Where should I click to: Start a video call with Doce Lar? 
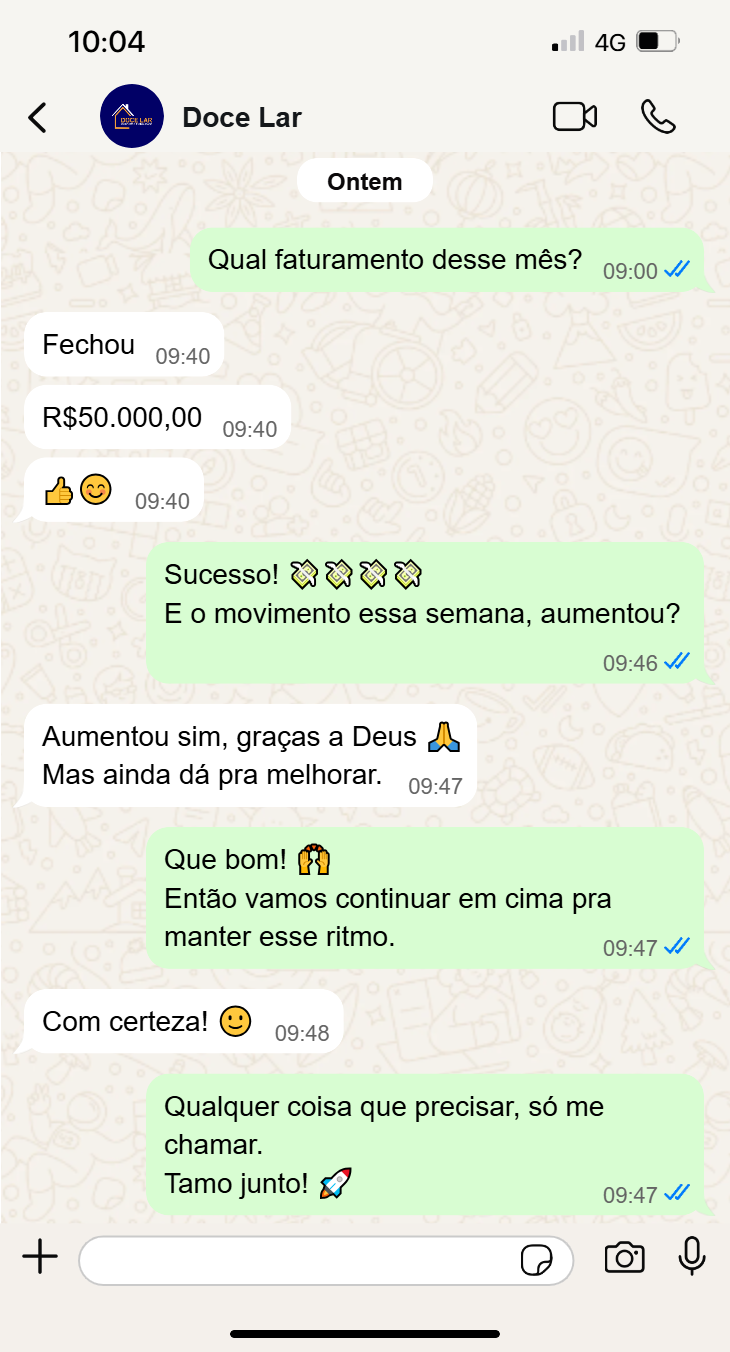(574, 117)
